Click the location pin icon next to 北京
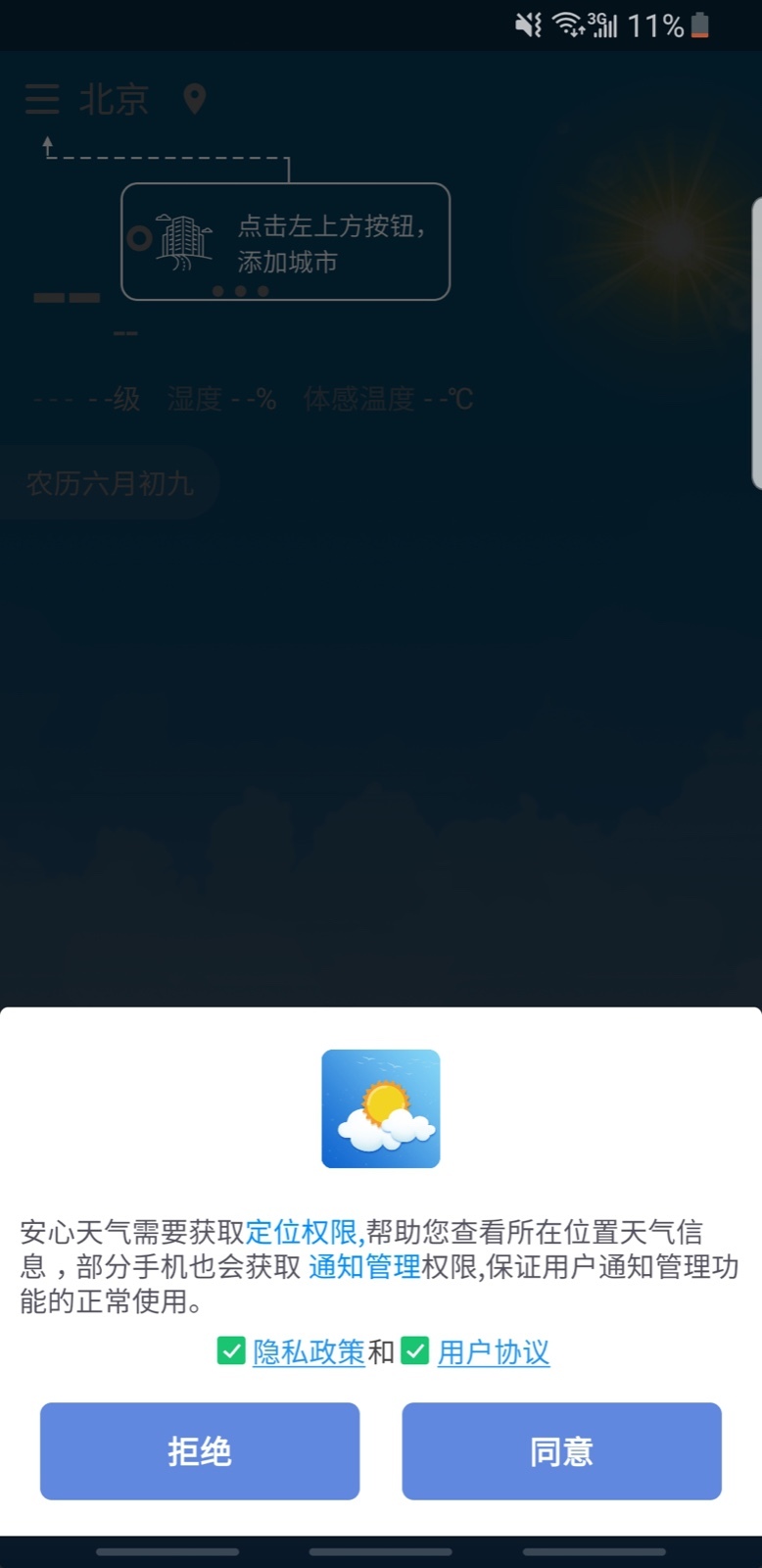762x1568 pixels. (192, 99)
